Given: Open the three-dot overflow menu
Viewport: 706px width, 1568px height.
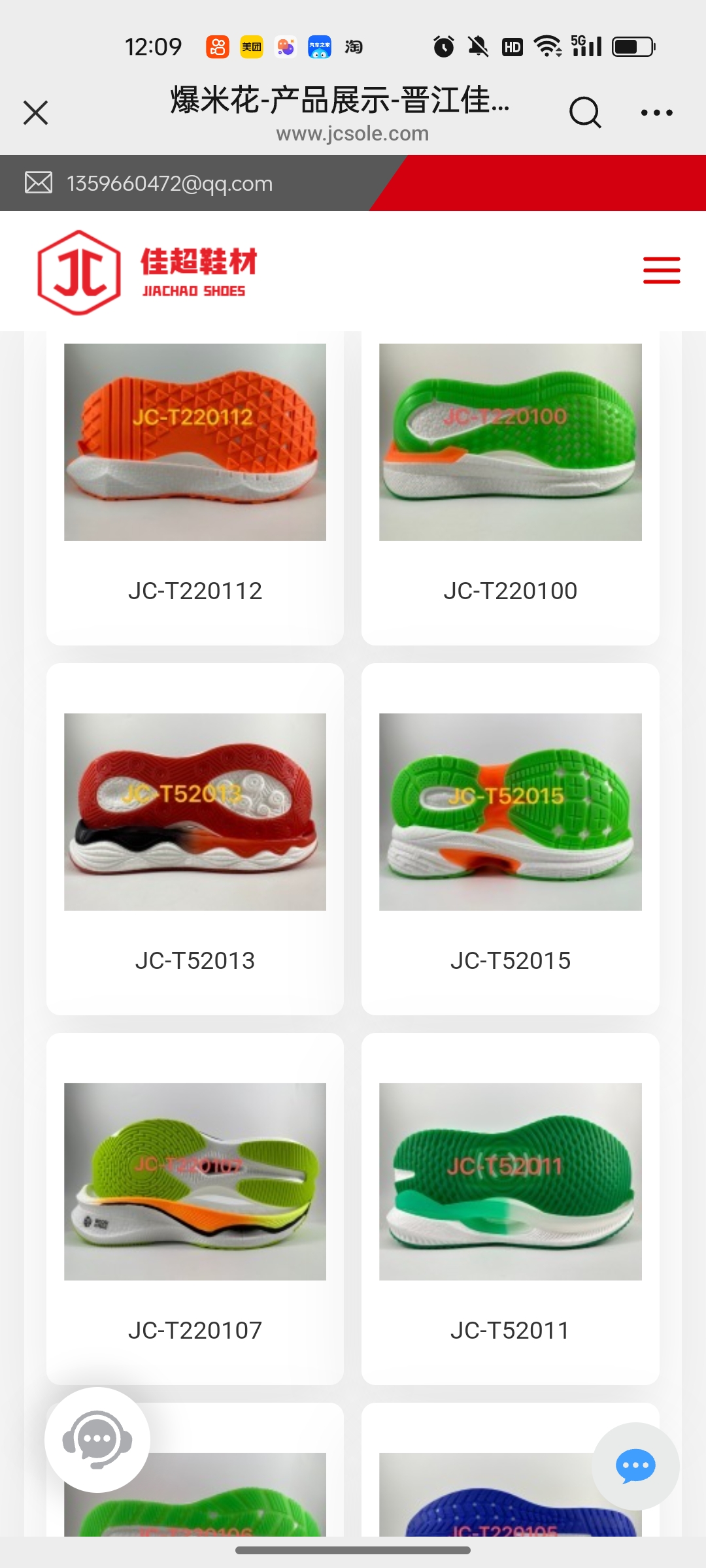Looking at the screenshot, I should (656, 112).
